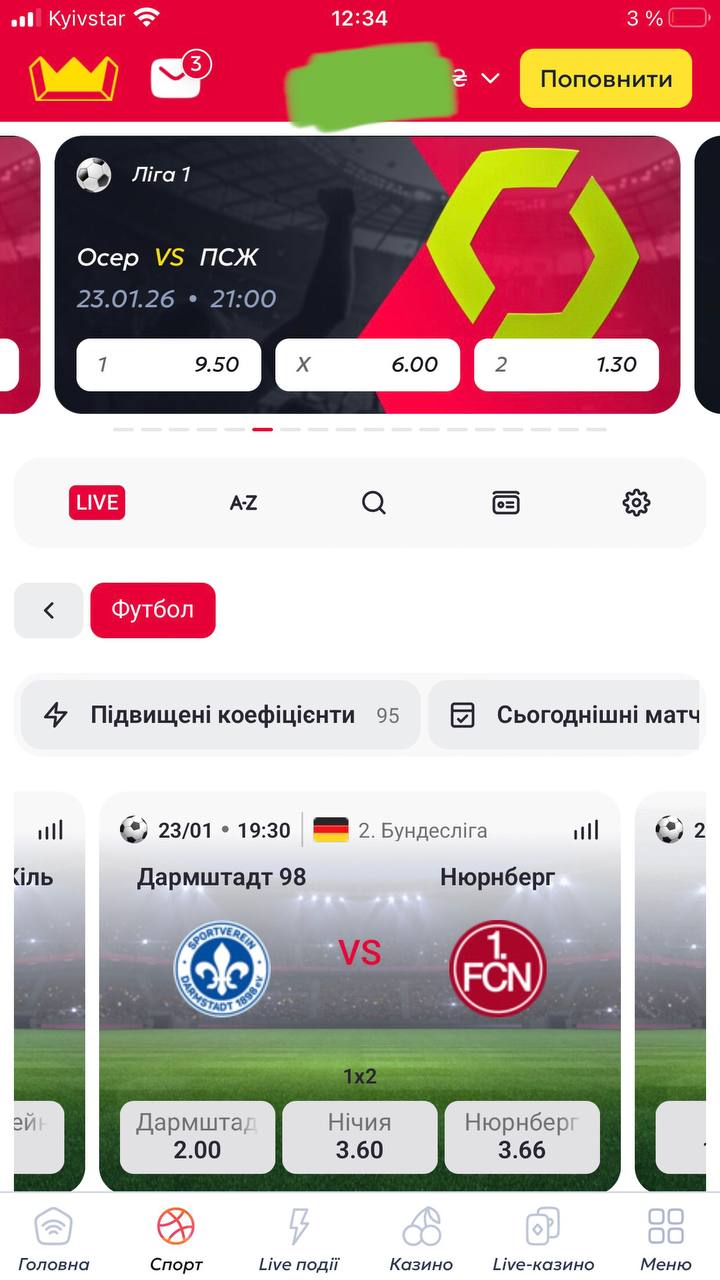Viewport: 720px width, 1280px height.
Task: Open the mail inbox with 3 messages
Action: coord(176,78)
